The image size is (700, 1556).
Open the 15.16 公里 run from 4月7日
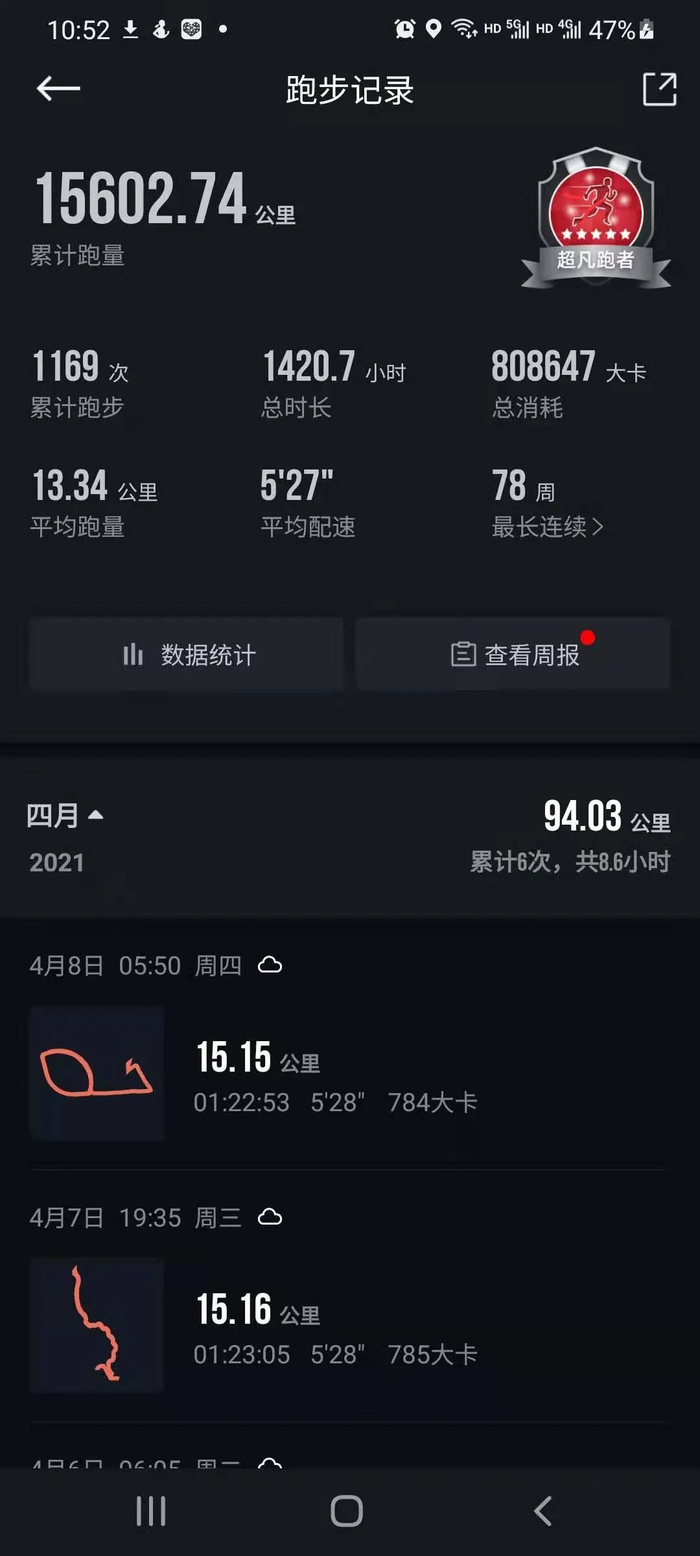[348, 1326]
